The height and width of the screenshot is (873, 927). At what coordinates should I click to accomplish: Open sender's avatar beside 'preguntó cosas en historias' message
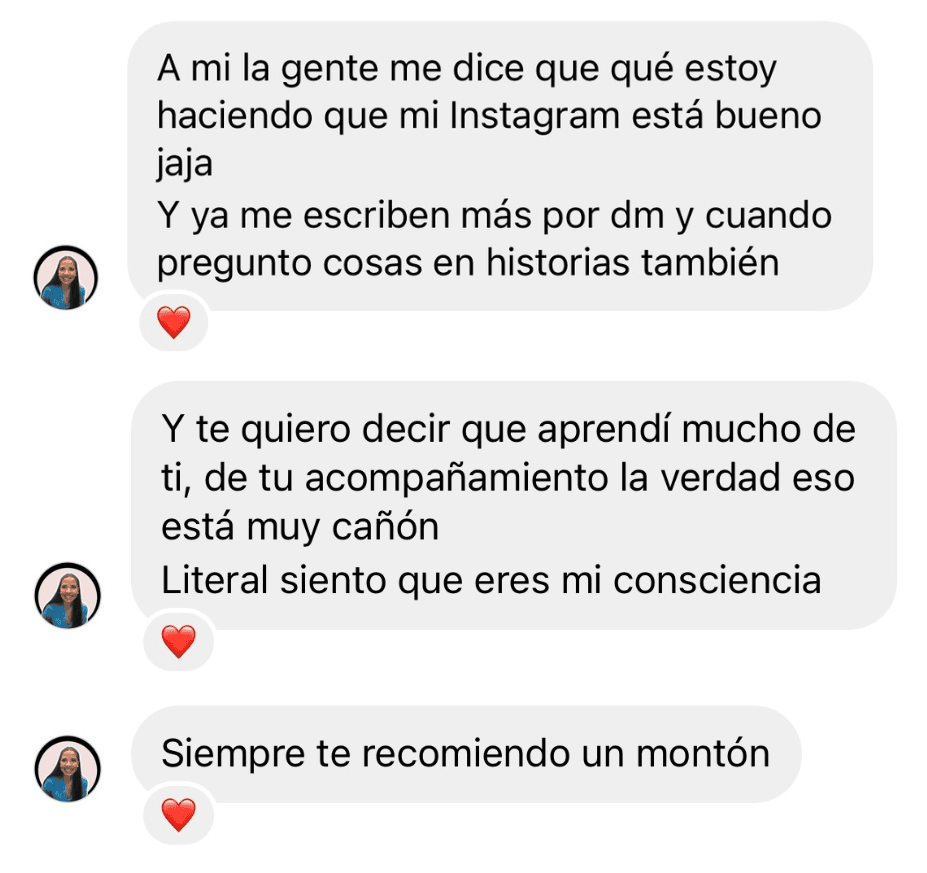[x=66, y=278]
